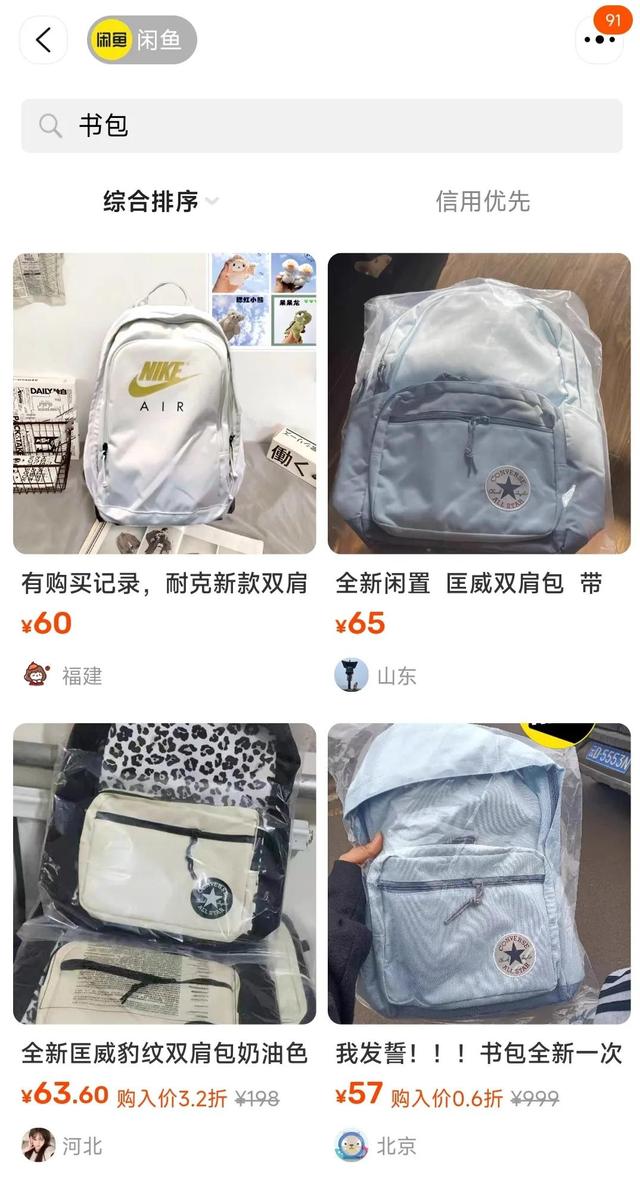
Task: Go back using the top arrow
Action: [x=43, y=40]
